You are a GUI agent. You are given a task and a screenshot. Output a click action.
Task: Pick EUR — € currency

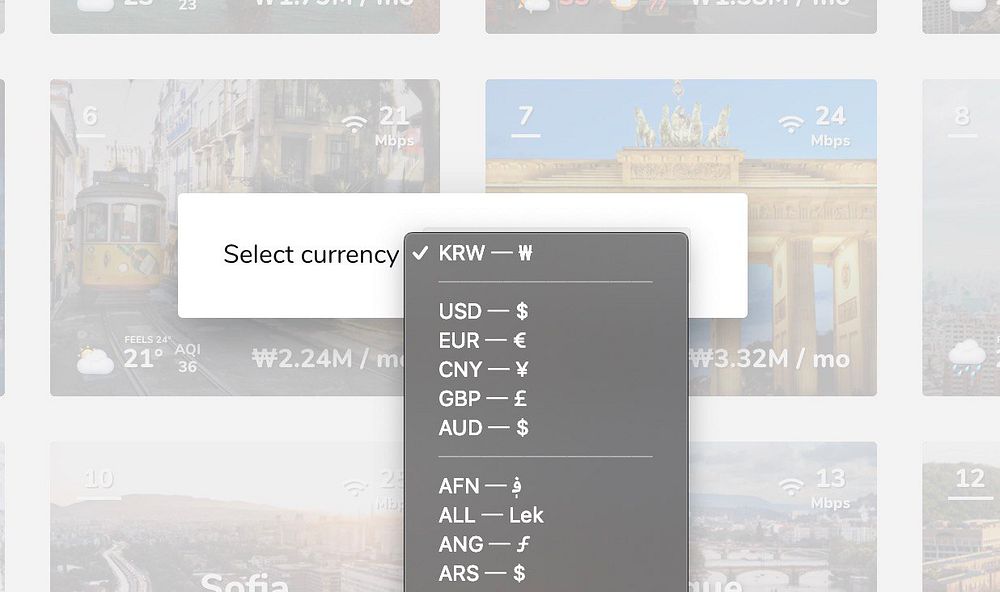point(482,340)
